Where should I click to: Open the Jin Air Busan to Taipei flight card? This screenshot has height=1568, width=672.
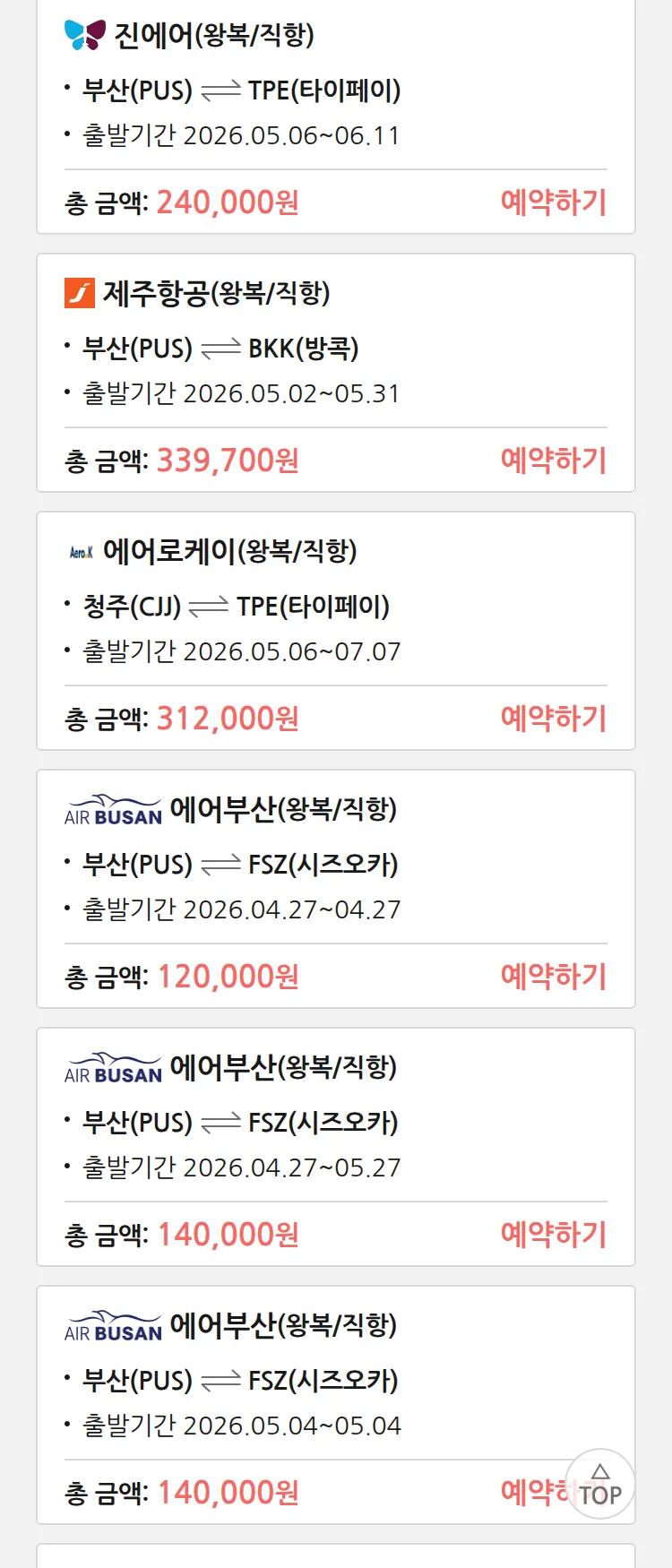click(335, 90)
